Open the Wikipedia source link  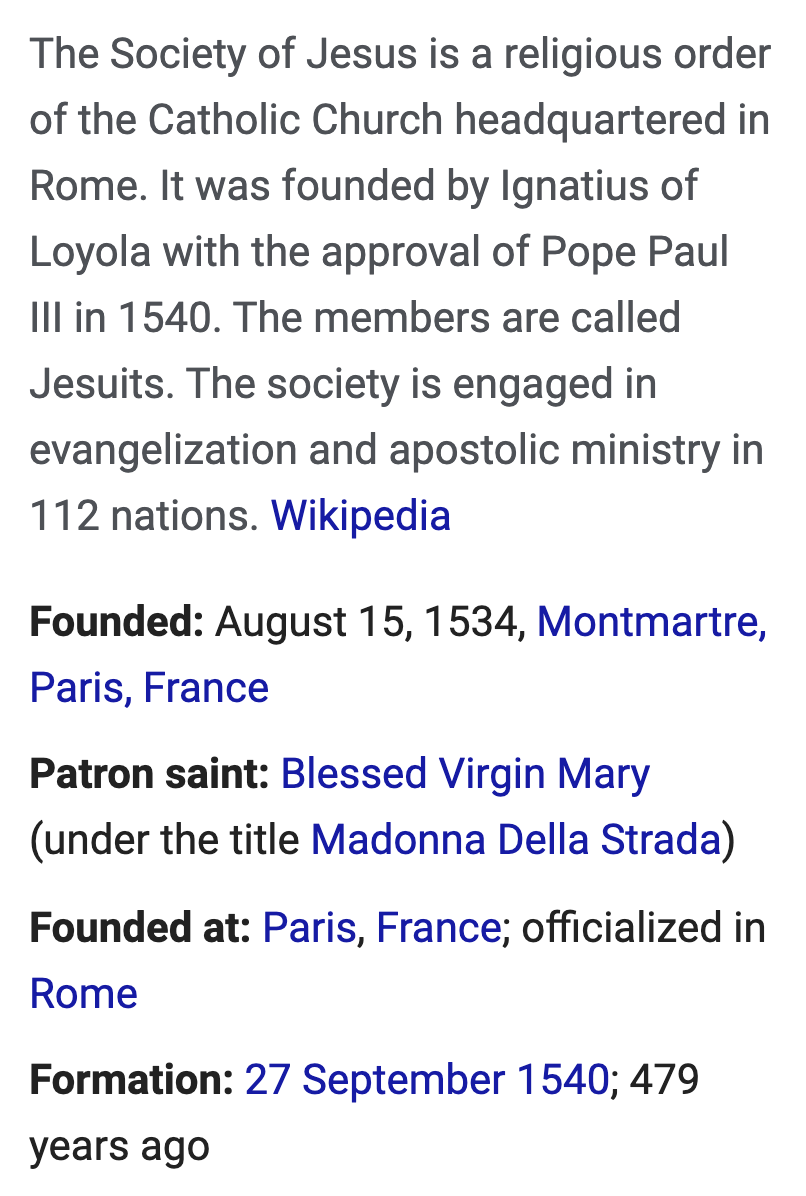[x=360, y=516]
